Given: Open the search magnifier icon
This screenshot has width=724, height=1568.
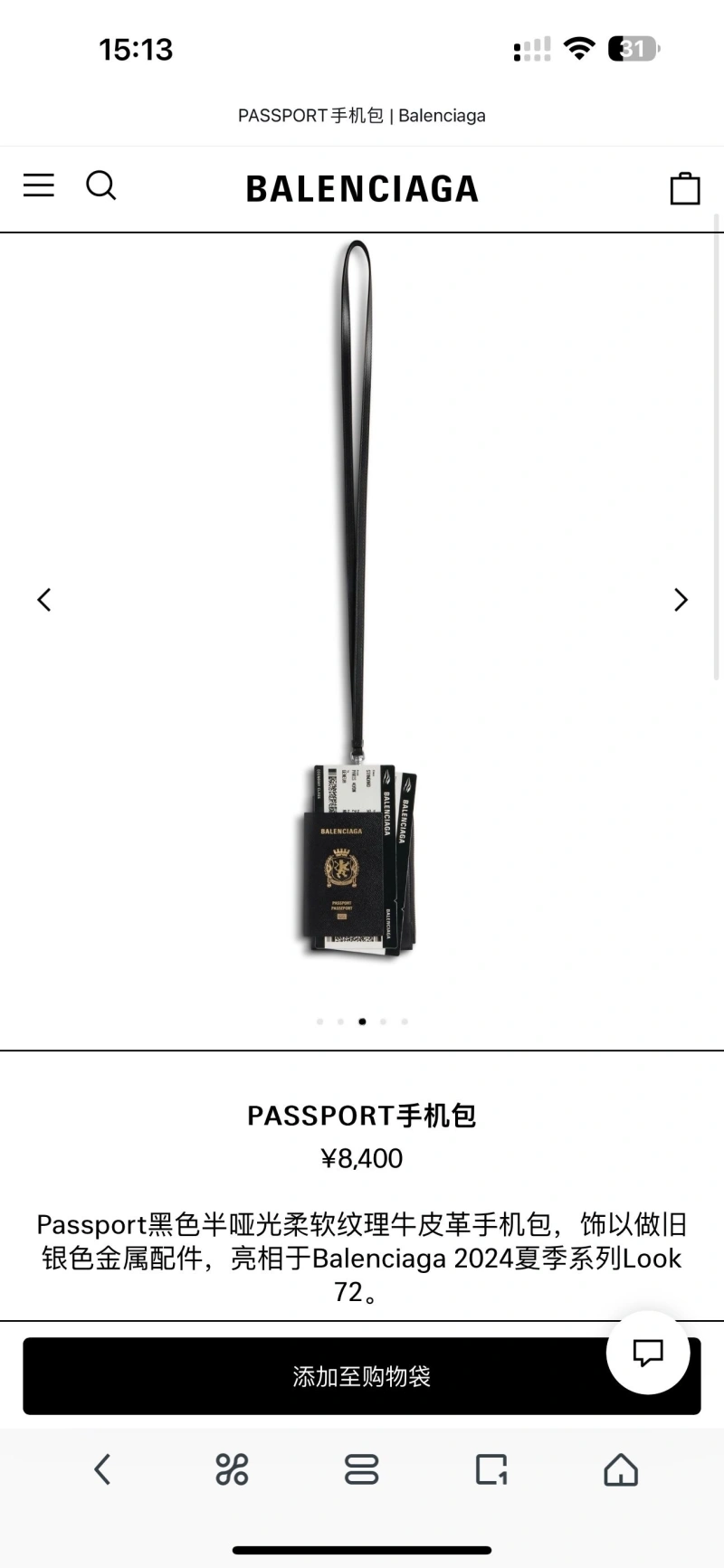Looking at the screenshot, I should [100, 185].
